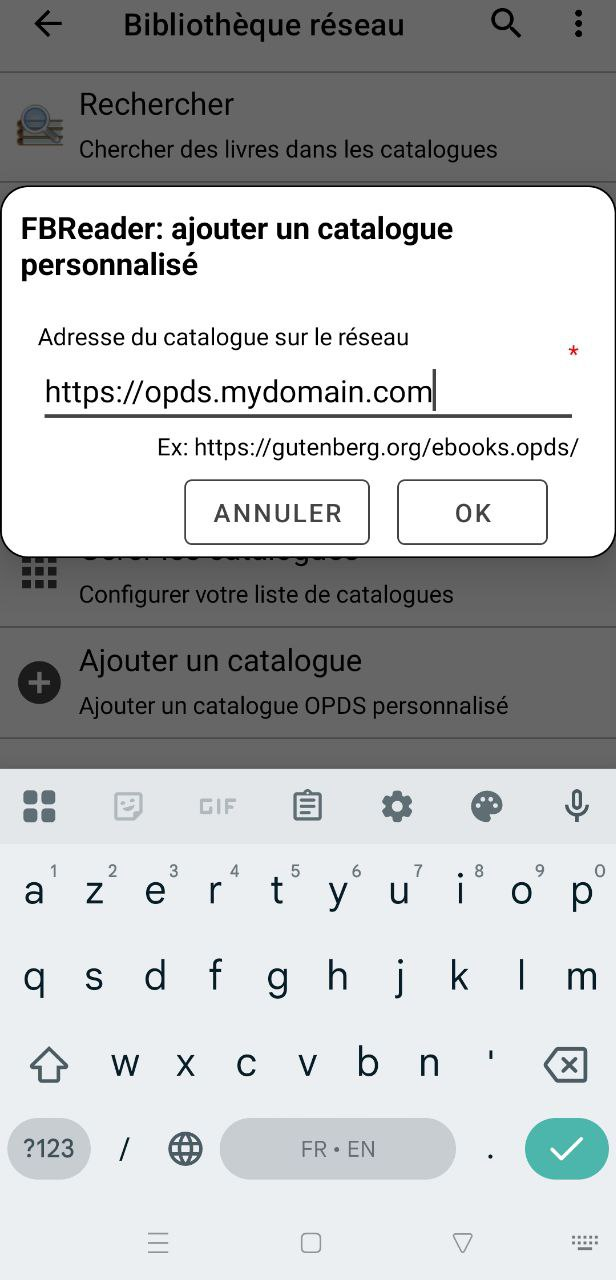Tap the ANNULER button to cancel
This screenshot has height=1280, width=616.
277,512
